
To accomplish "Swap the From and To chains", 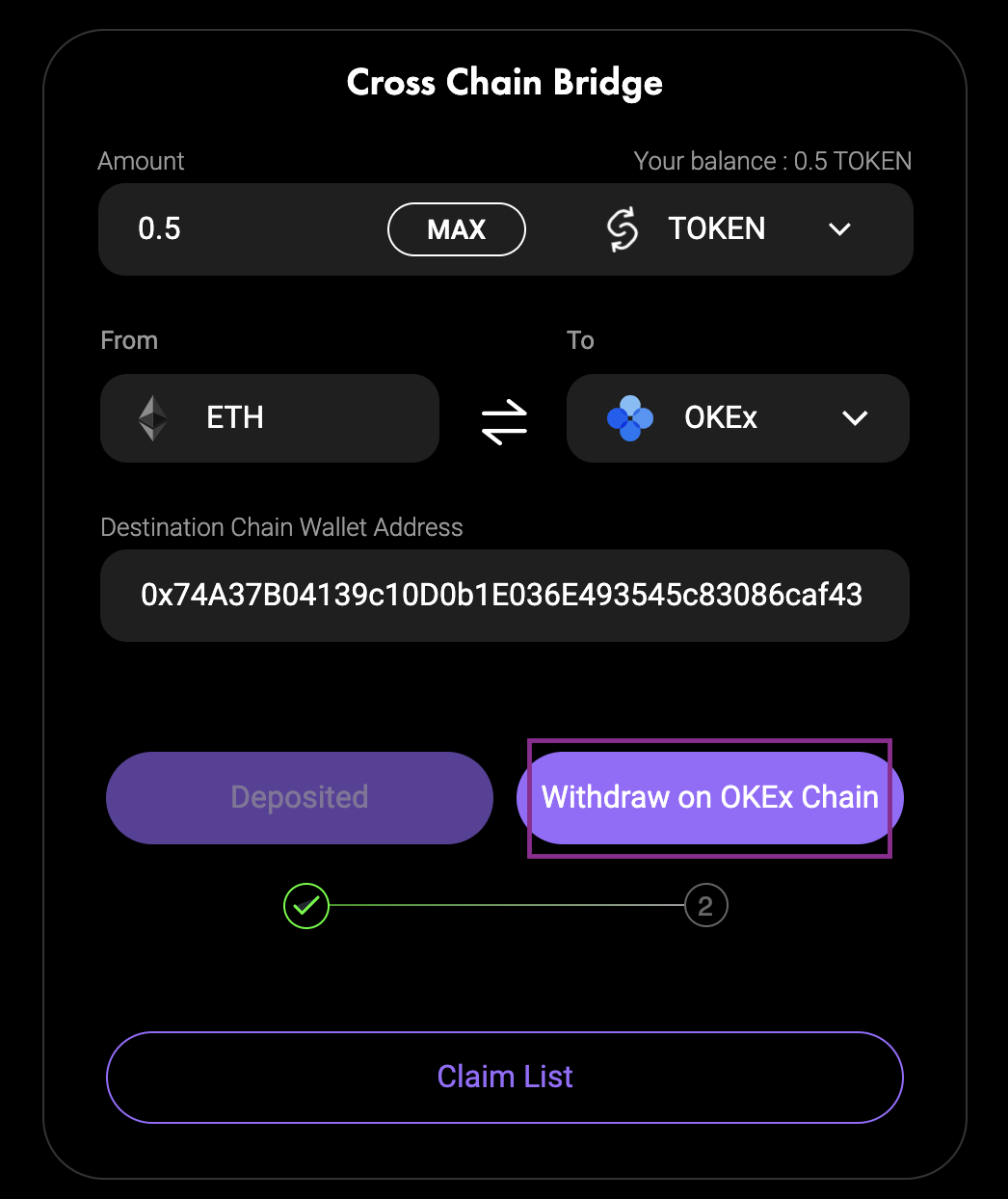I will tap(504, 420).
